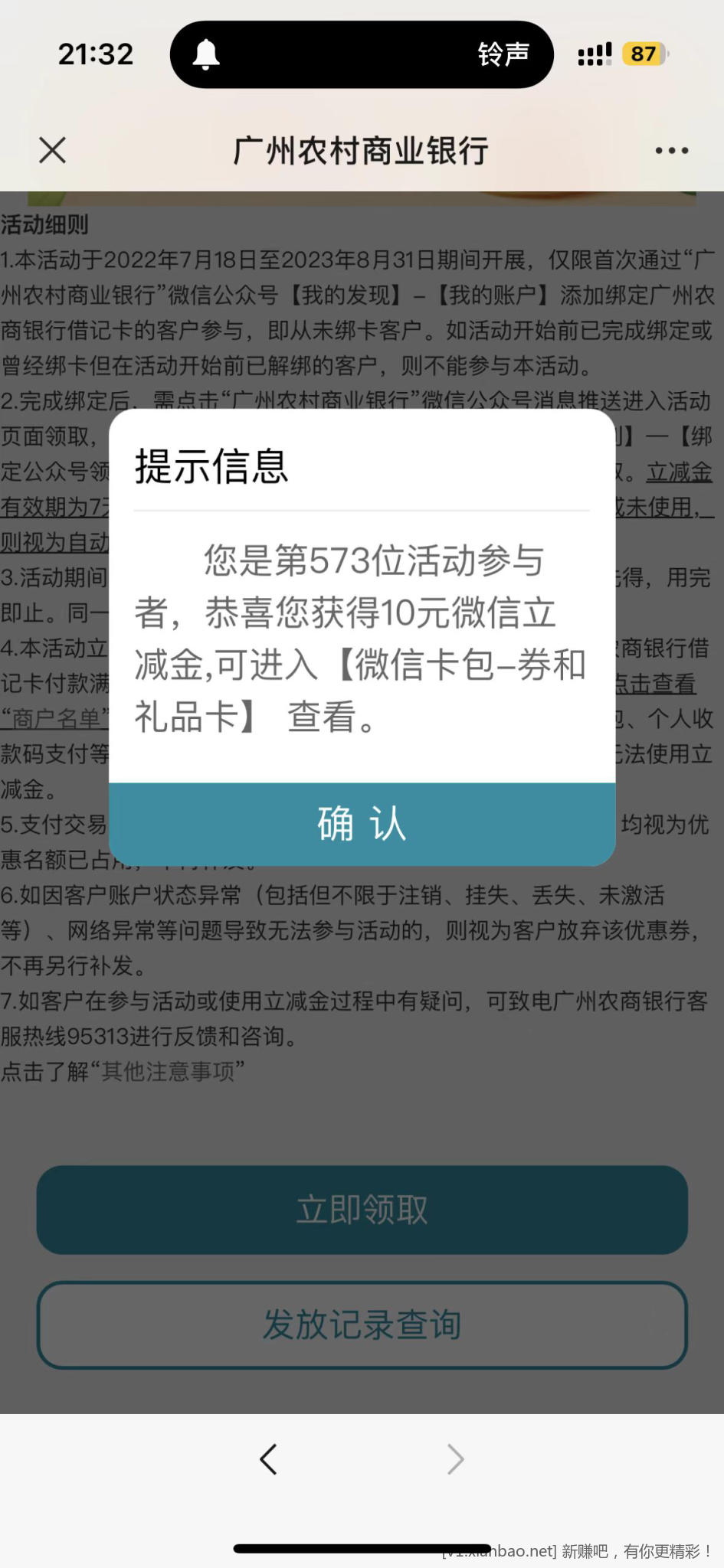The height and width of the screenshot is (1568, 724).
Task: Go forward with the browser forward arrow
Action: [x=455, y=1459]
